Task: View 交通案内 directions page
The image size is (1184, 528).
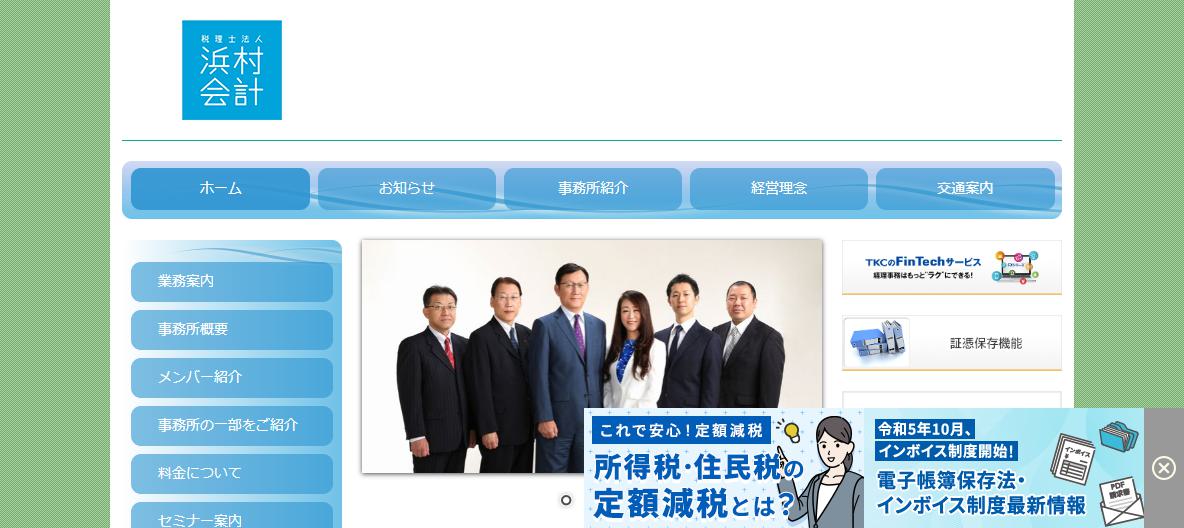Action: [964, 188]
